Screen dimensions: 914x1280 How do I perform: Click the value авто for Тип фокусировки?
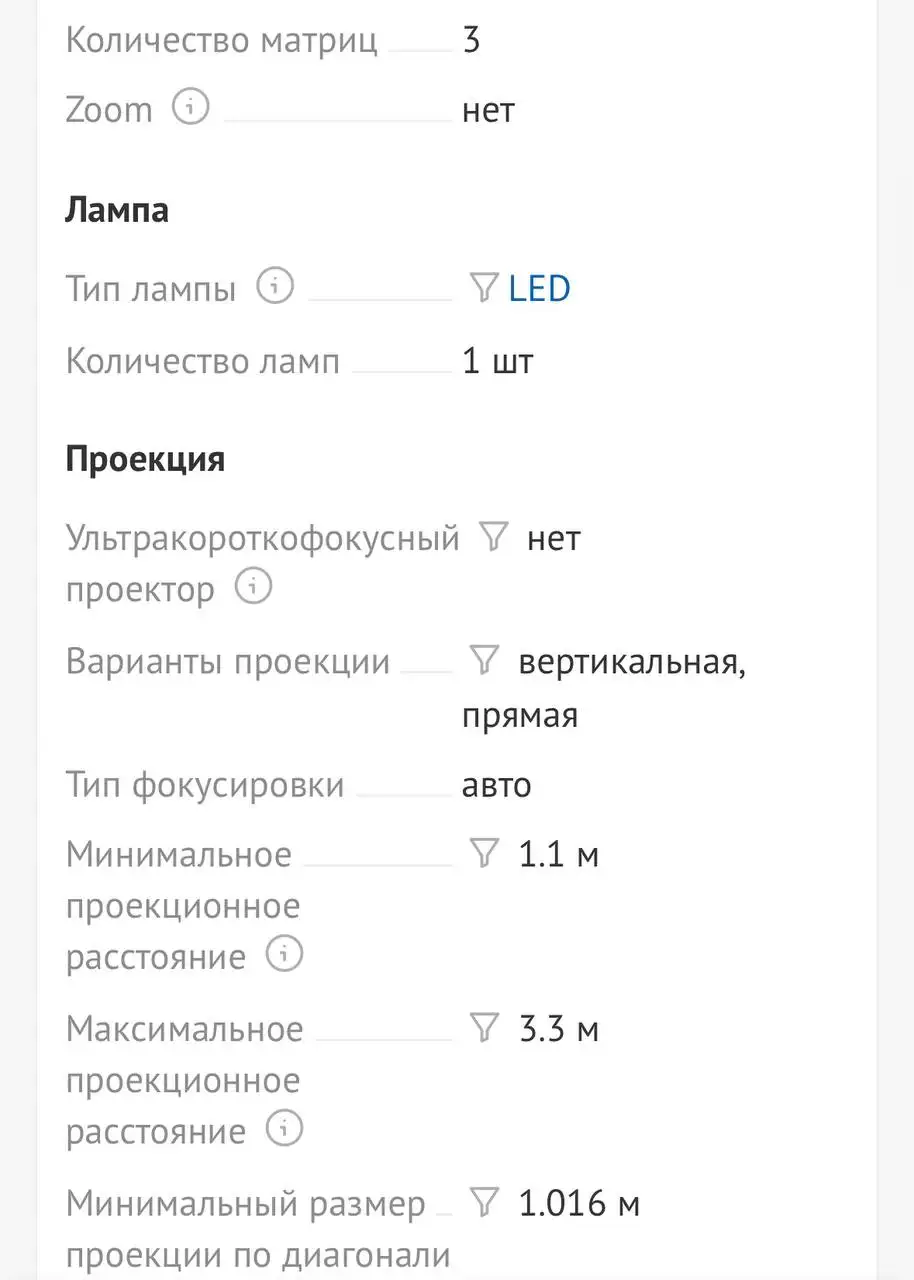[x=497, y=785]
